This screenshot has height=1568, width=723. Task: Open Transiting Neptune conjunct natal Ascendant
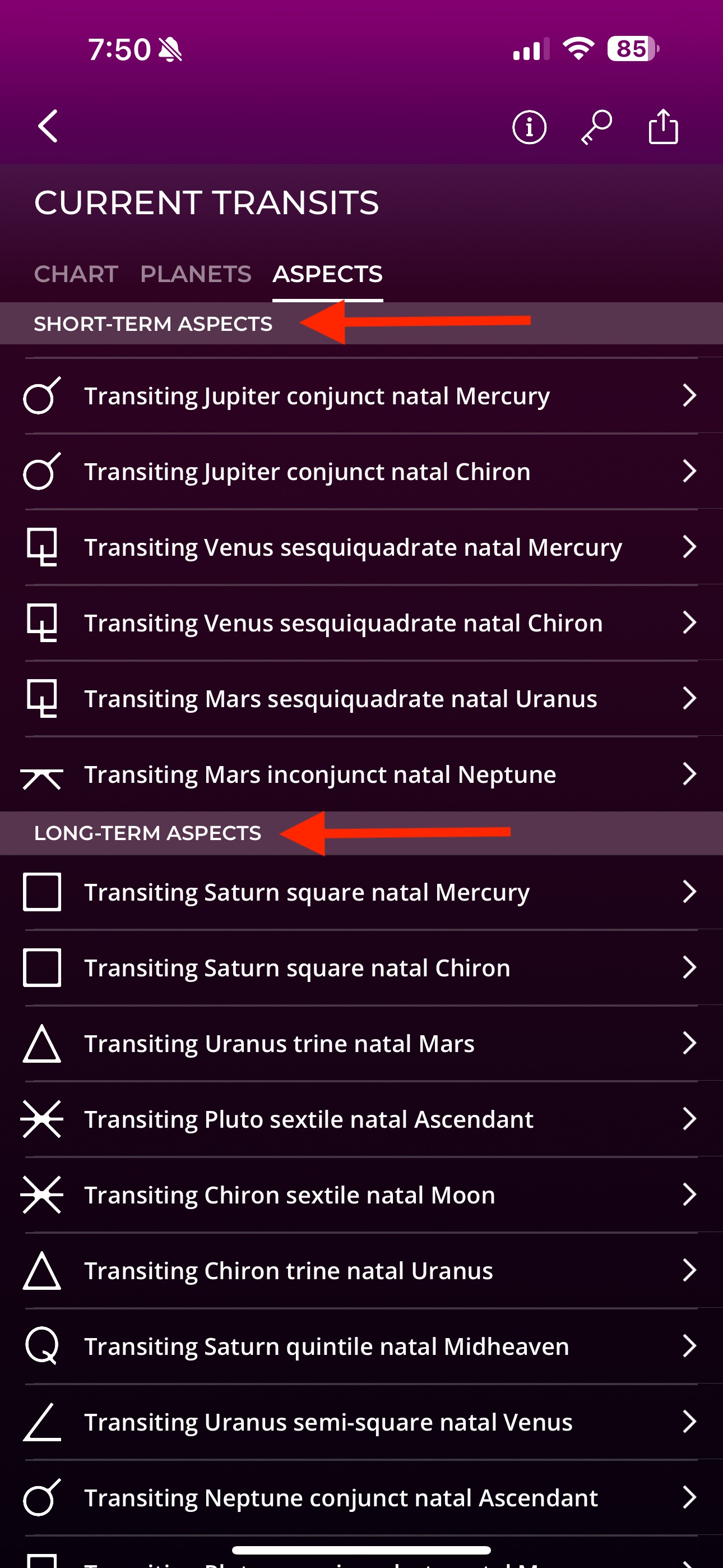coord(361,1497)
